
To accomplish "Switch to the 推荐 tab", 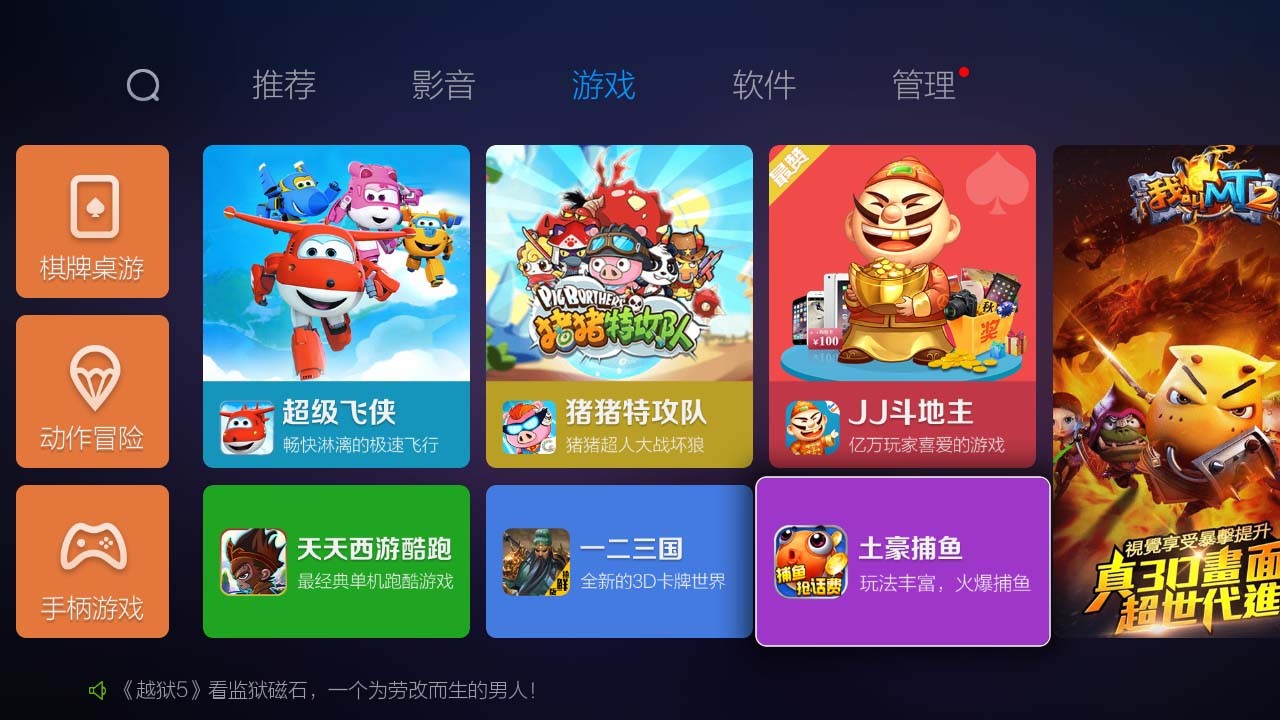I will coord(284,86).
